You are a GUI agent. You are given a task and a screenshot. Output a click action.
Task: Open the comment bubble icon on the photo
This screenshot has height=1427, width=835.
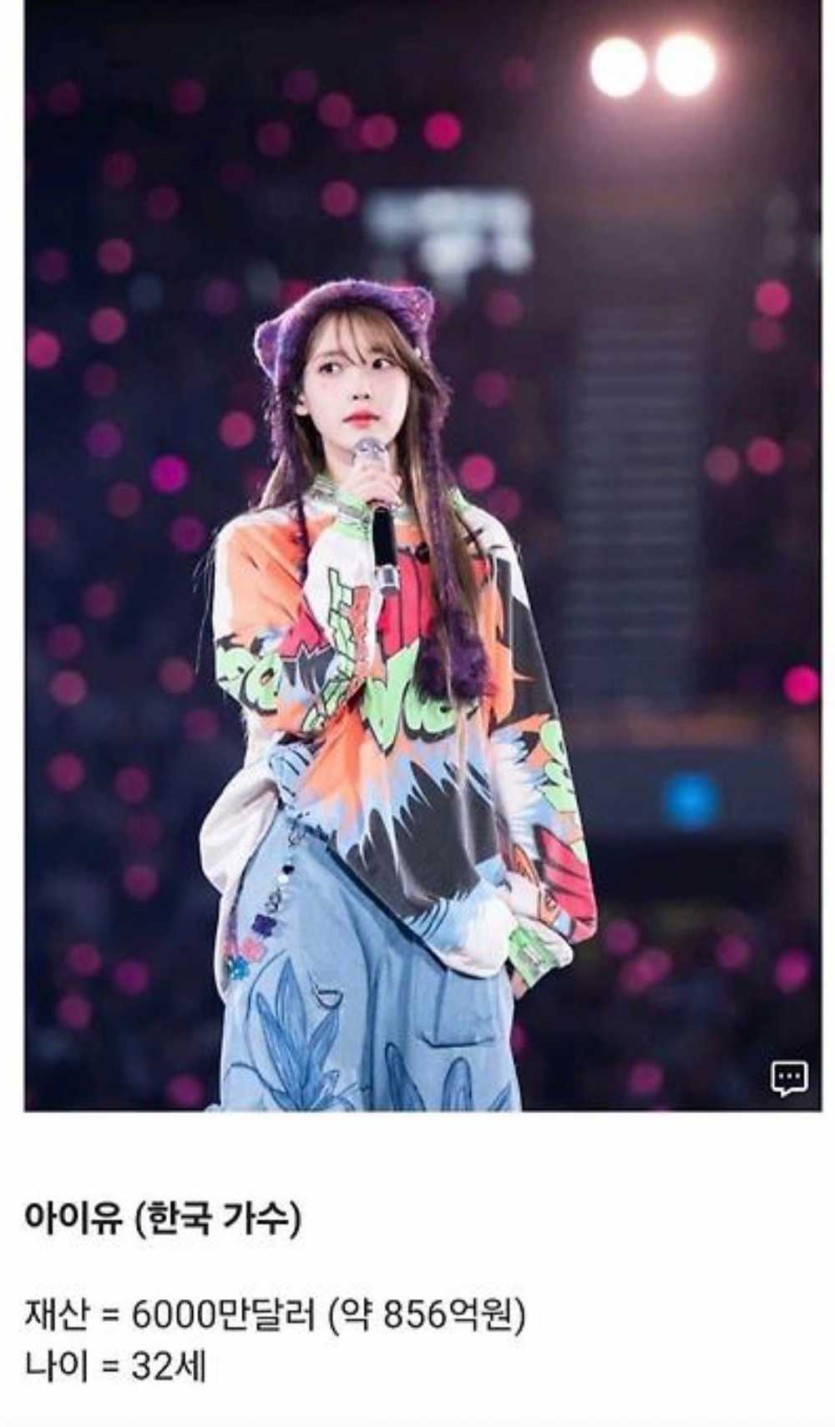pos(788,1078)
